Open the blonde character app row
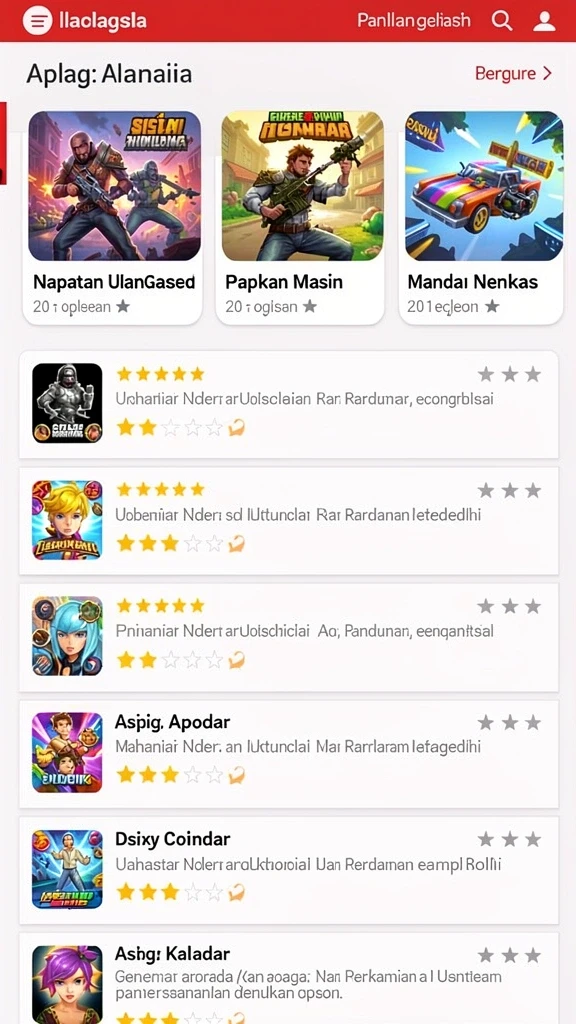This screenshot has width=576, height=1024. coord(289,521)
